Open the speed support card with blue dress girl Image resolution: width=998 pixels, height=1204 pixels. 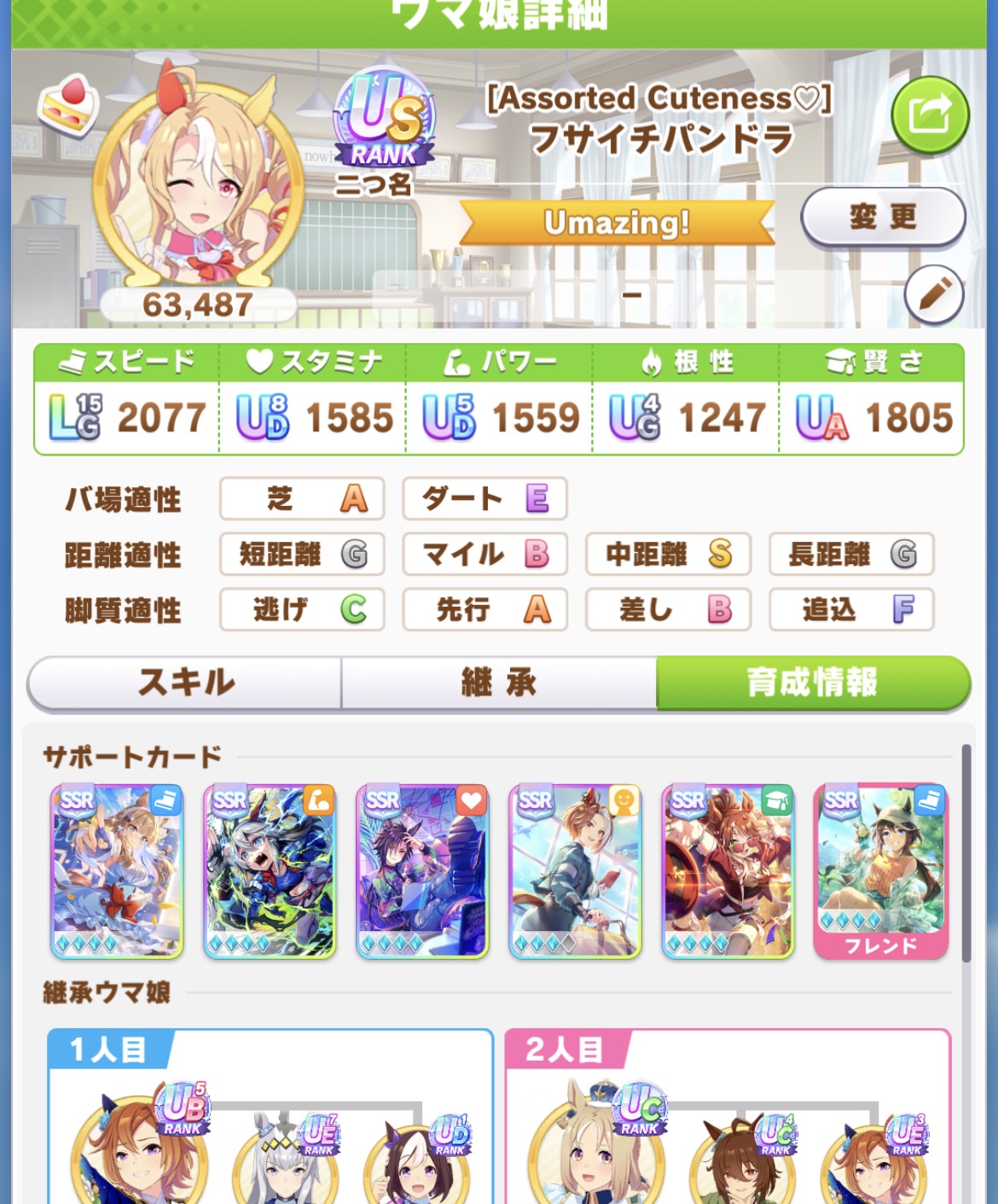tap(117, 871)
